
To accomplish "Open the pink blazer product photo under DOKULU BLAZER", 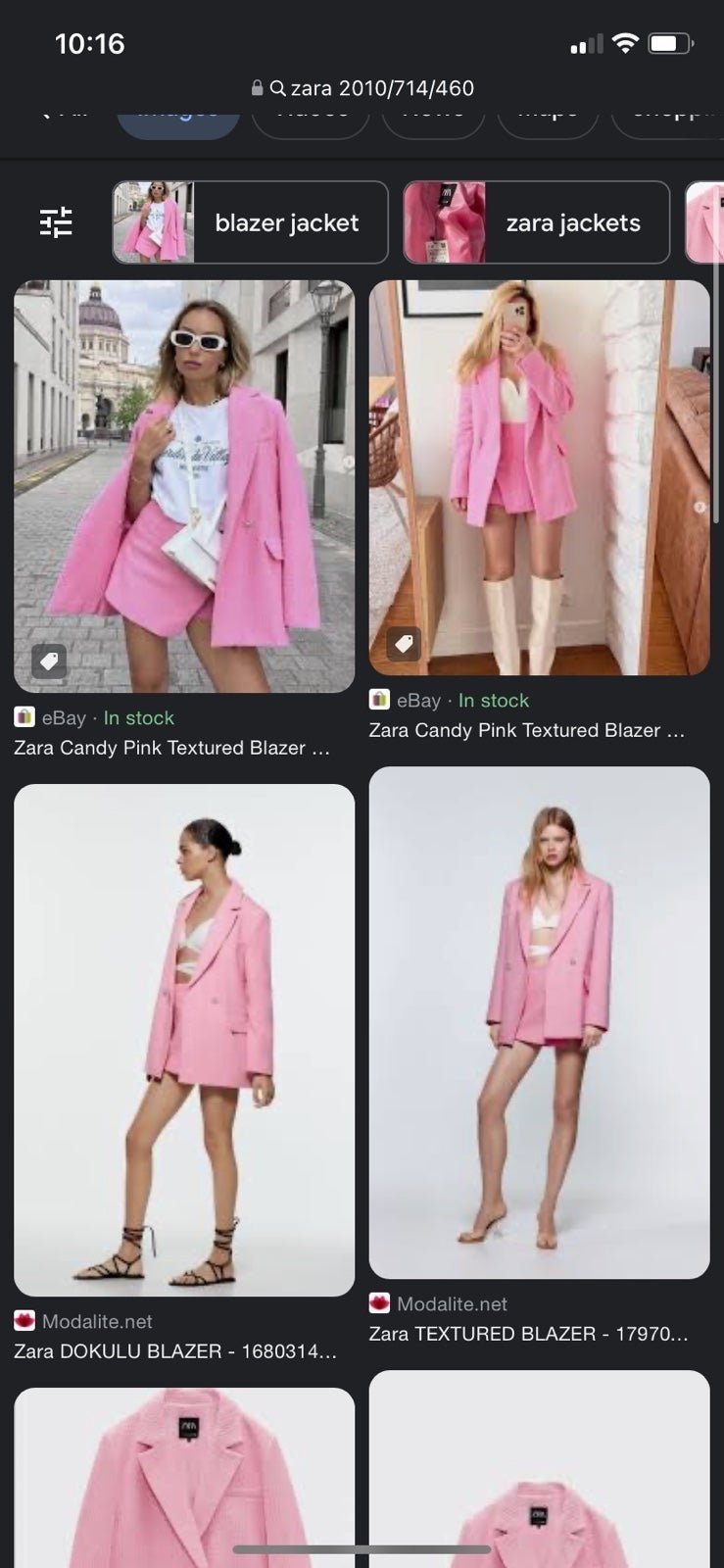I will pyautogui.click(x=184, y=1478).
